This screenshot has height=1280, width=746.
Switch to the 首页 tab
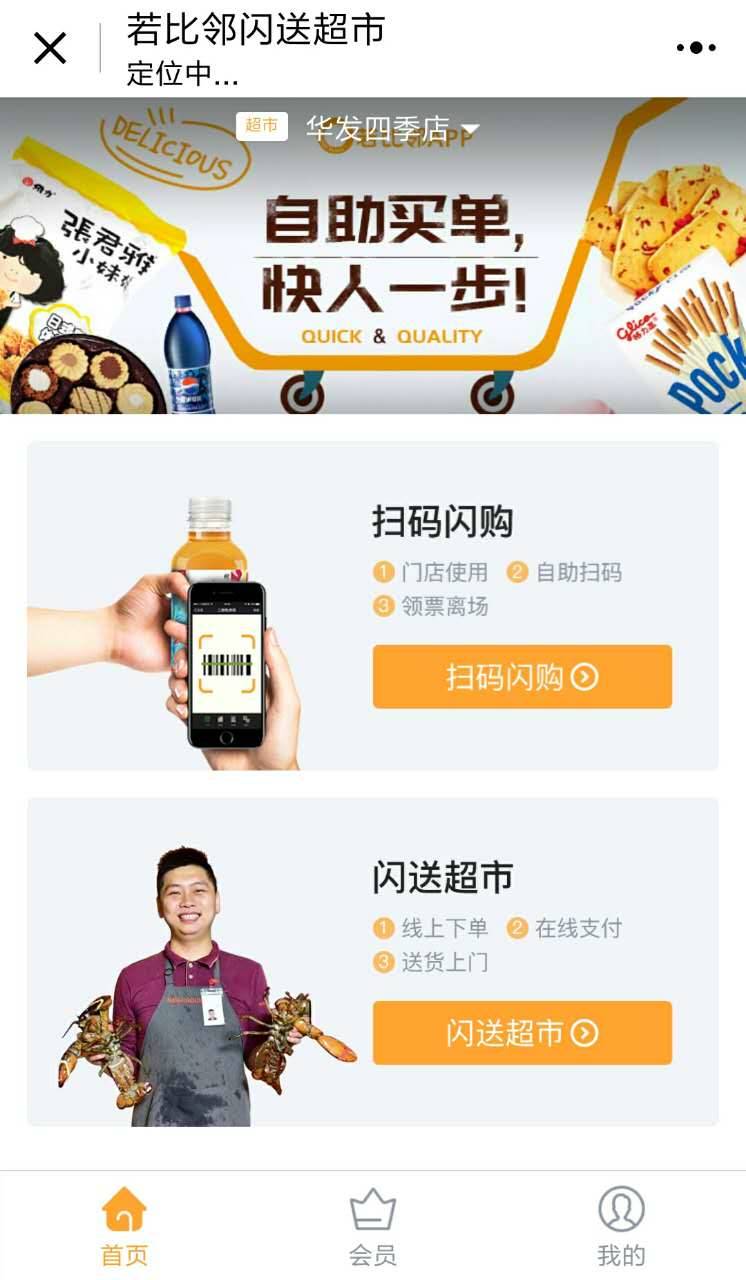coord(124,1226)
